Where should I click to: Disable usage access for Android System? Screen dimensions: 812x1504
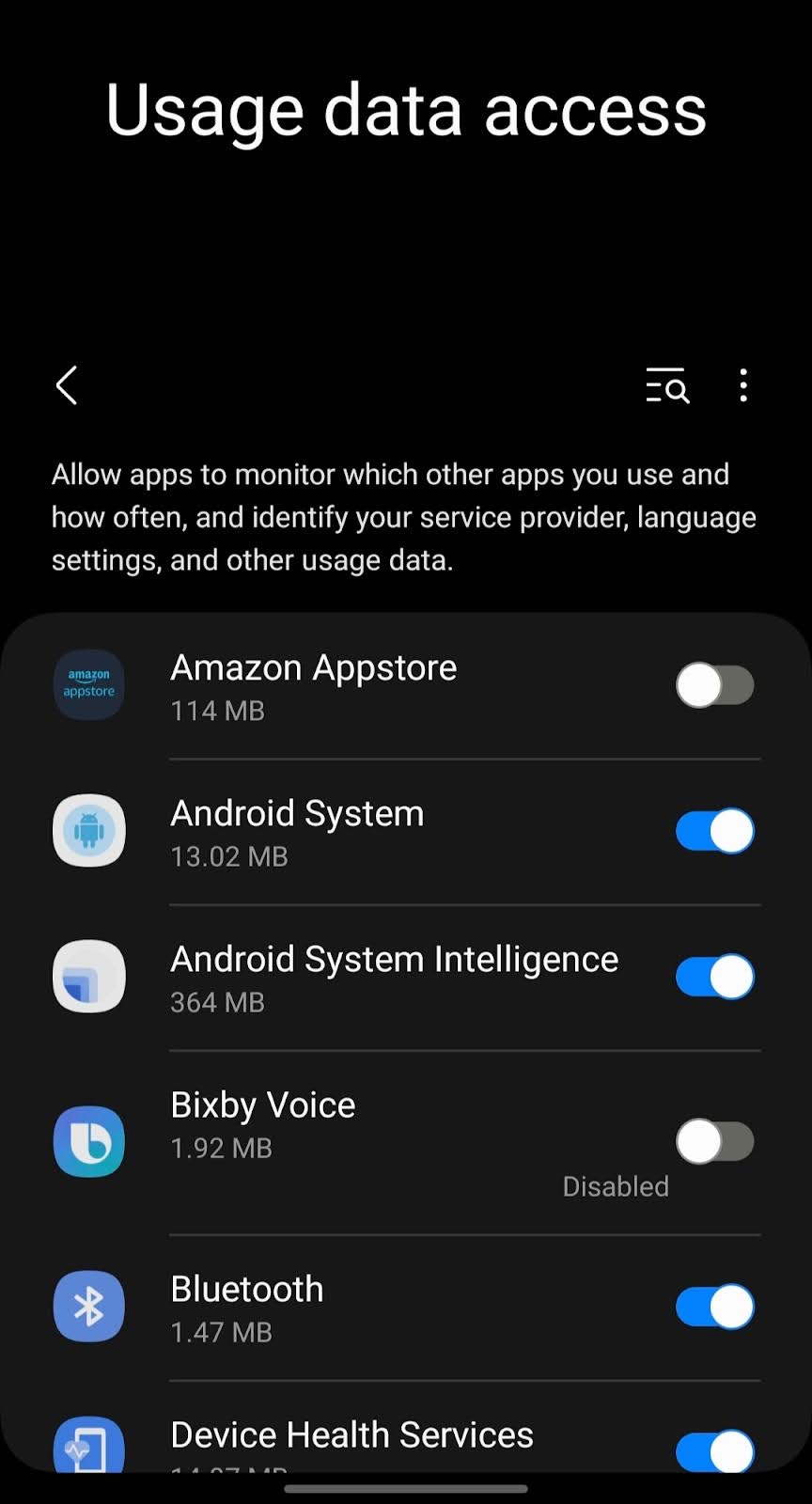(714, 830)
